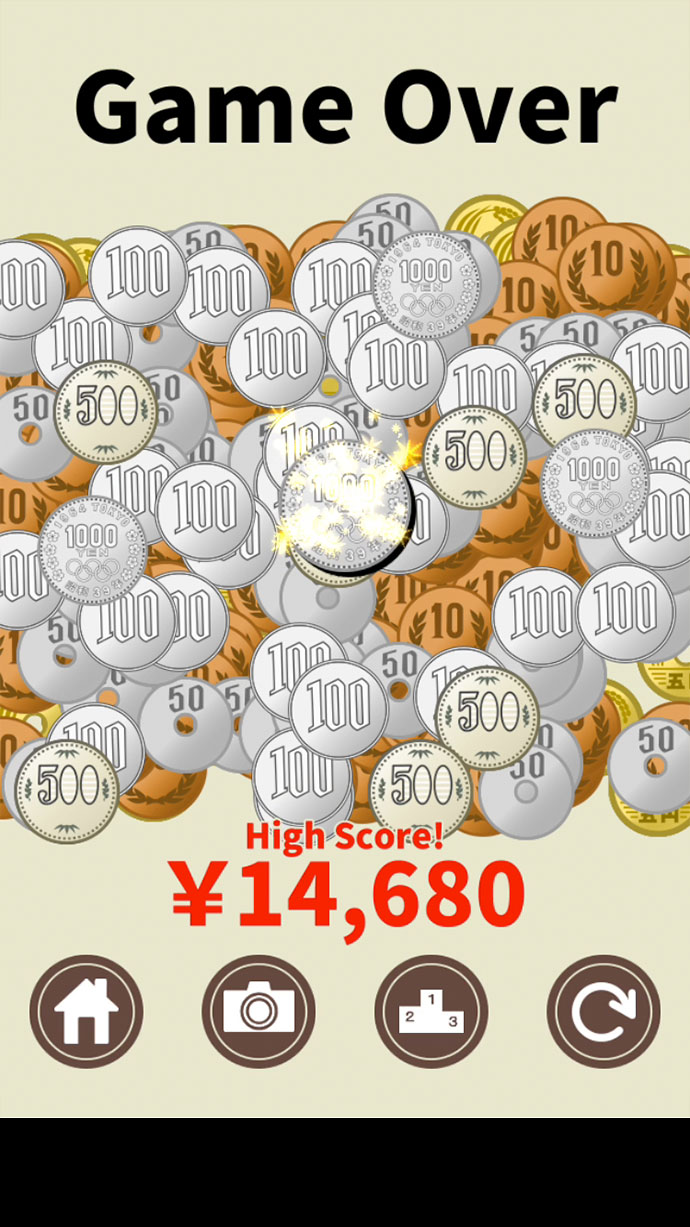
Task: Open the leaderboard rankings
Action: (x=431, y=1011)
